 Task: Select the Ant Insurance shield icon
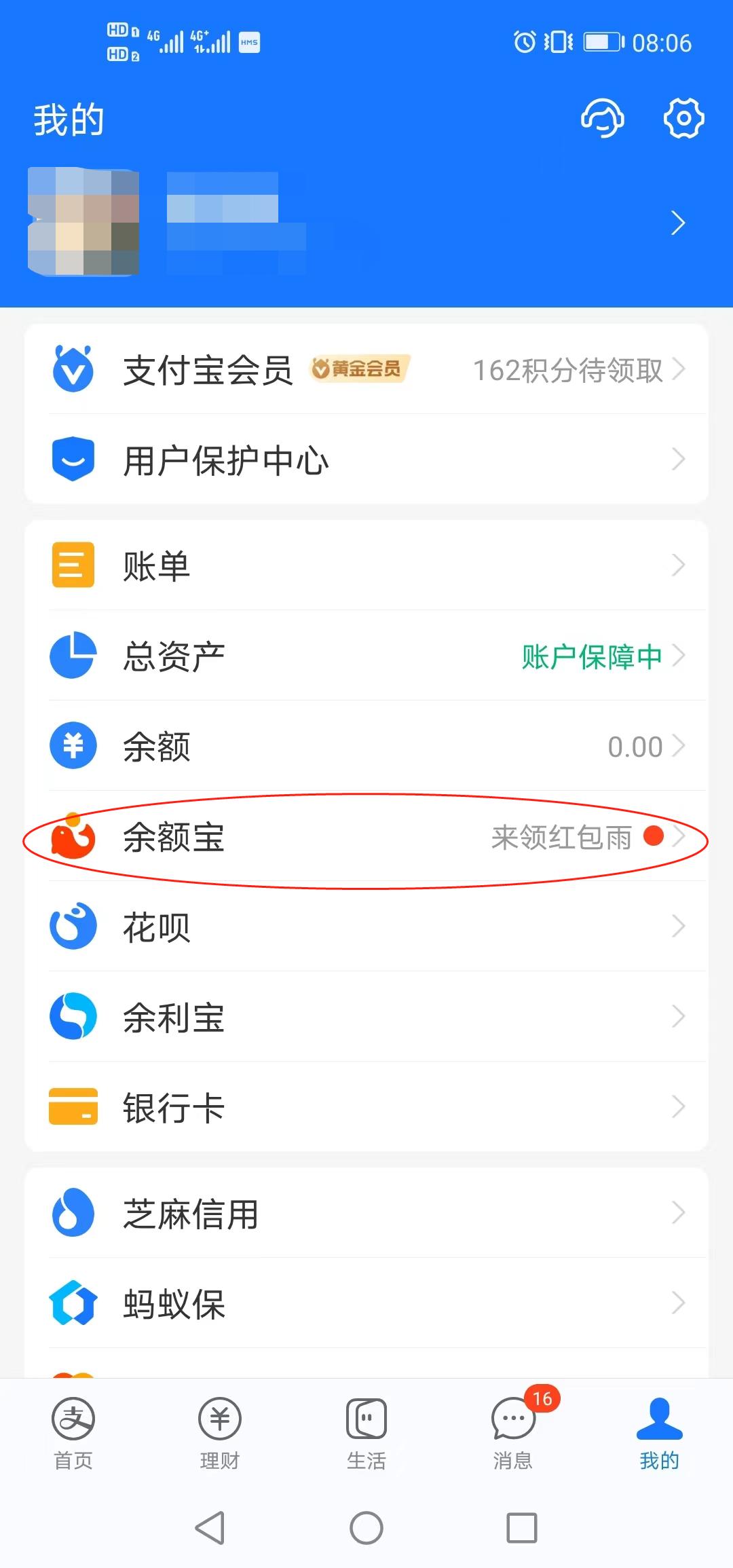point(73,1303)
